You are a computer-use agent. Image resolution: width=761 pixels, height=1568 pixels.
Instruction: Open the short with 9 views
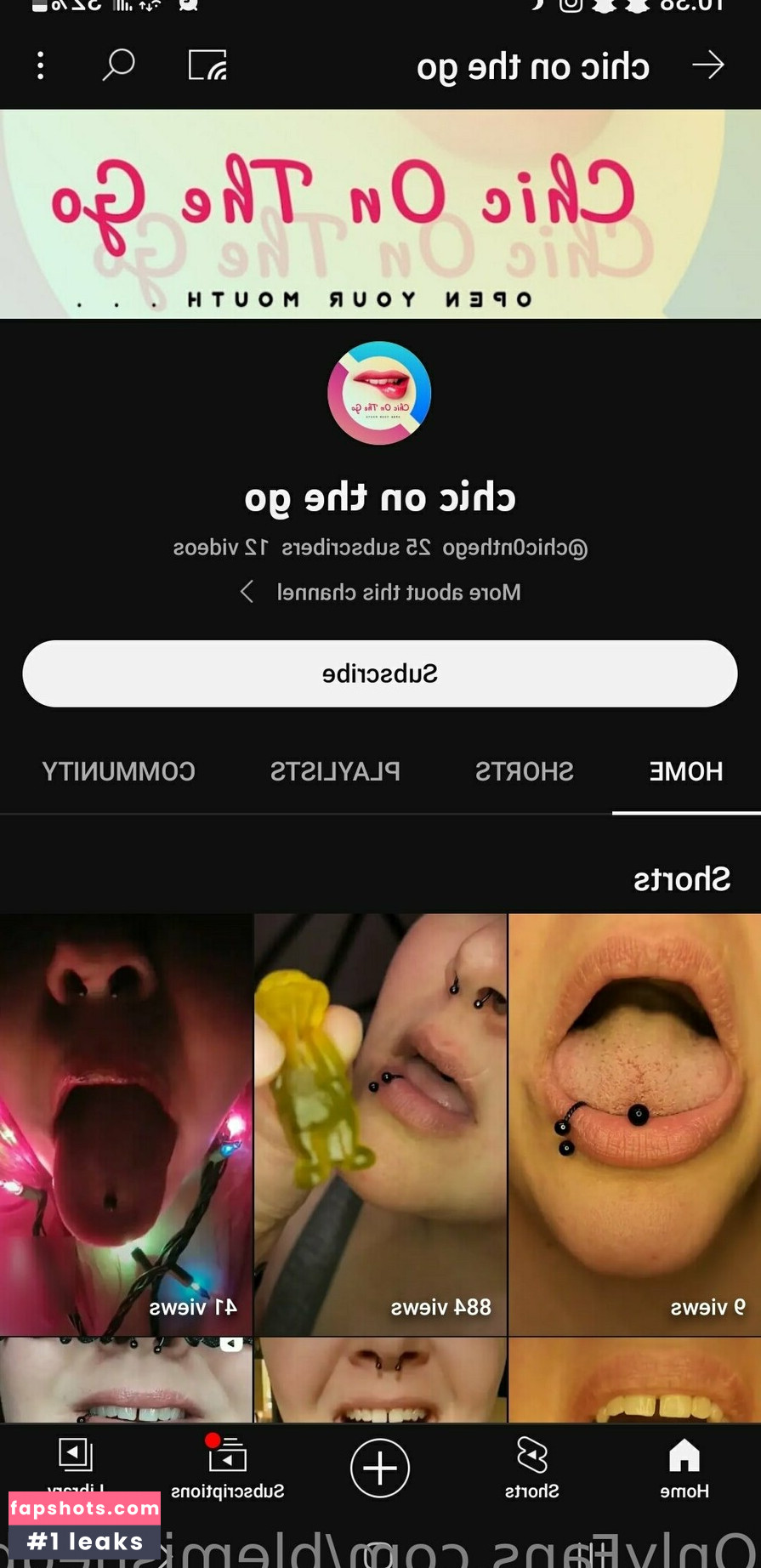pos(634,1122)
